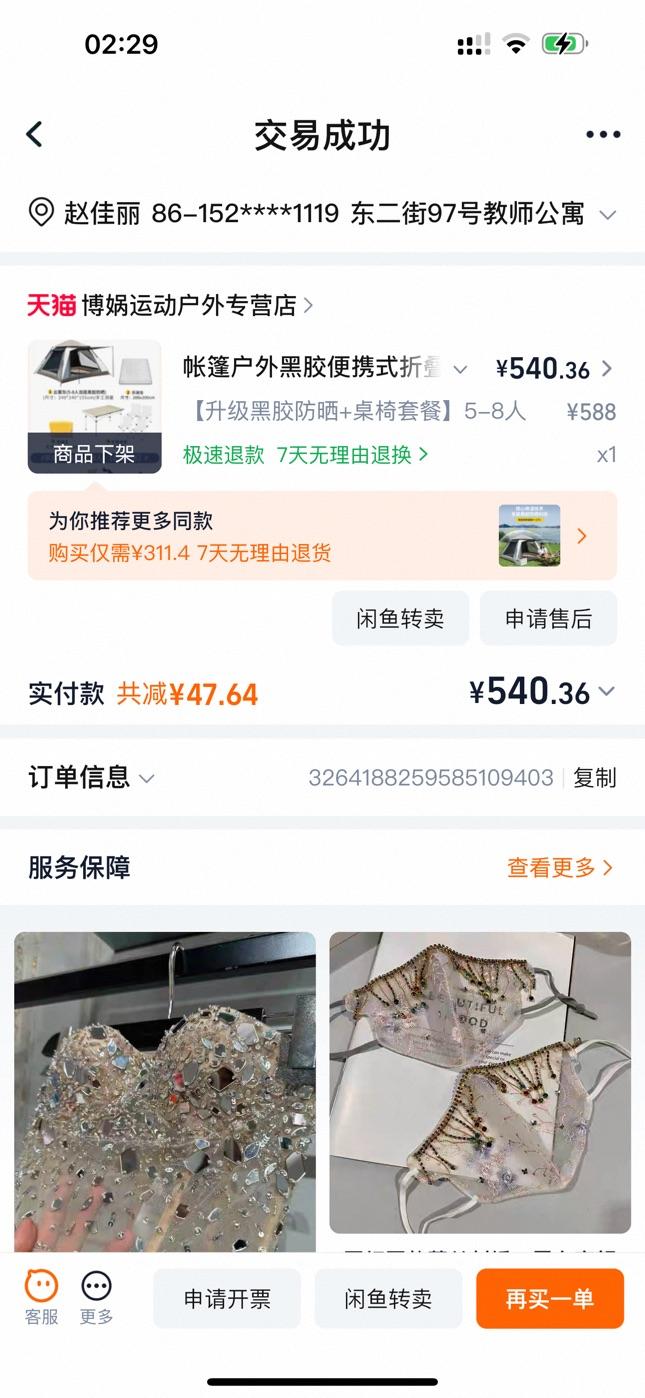Copy the order number with 复制
Viewport: 645px width, 1398px height.
[x=595, y=778]
